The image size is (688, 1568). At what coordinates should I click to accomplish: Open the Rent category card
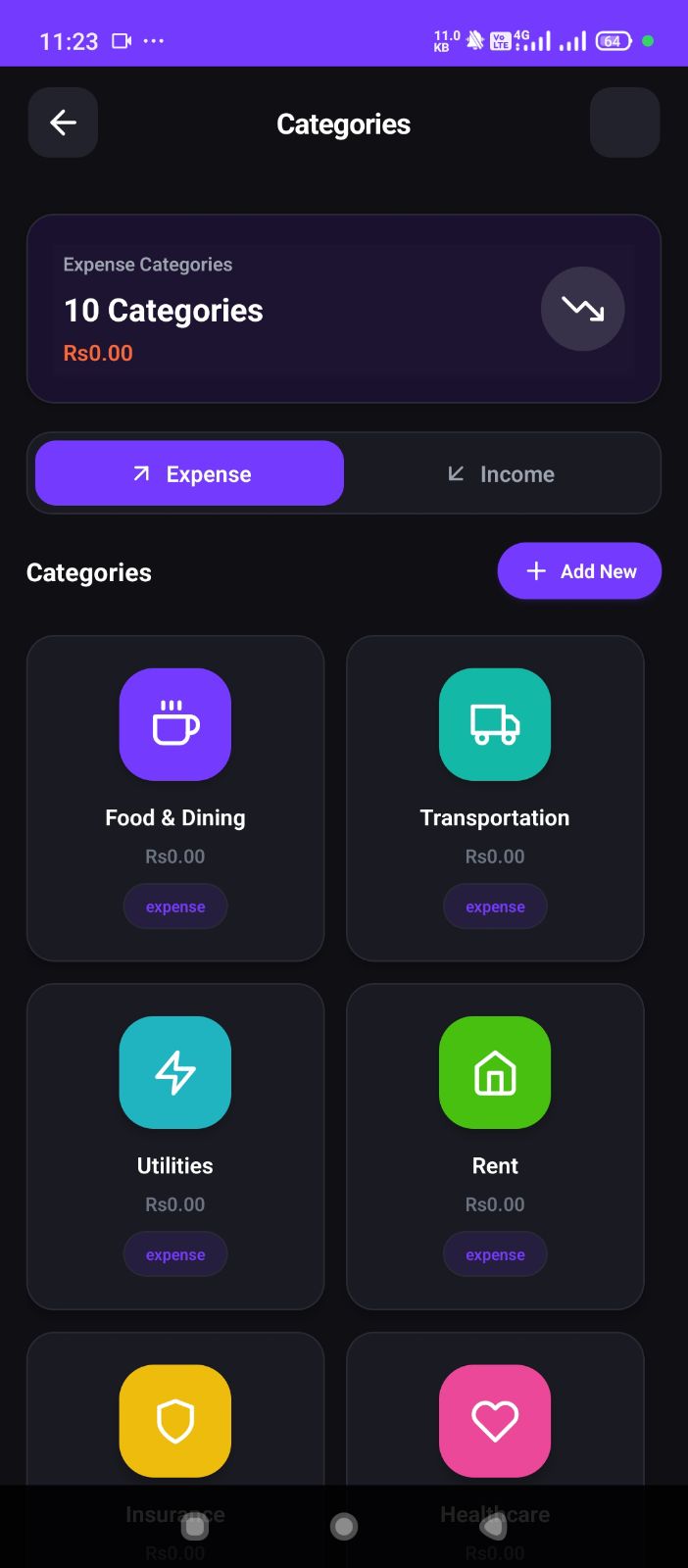click(495, 1146)
